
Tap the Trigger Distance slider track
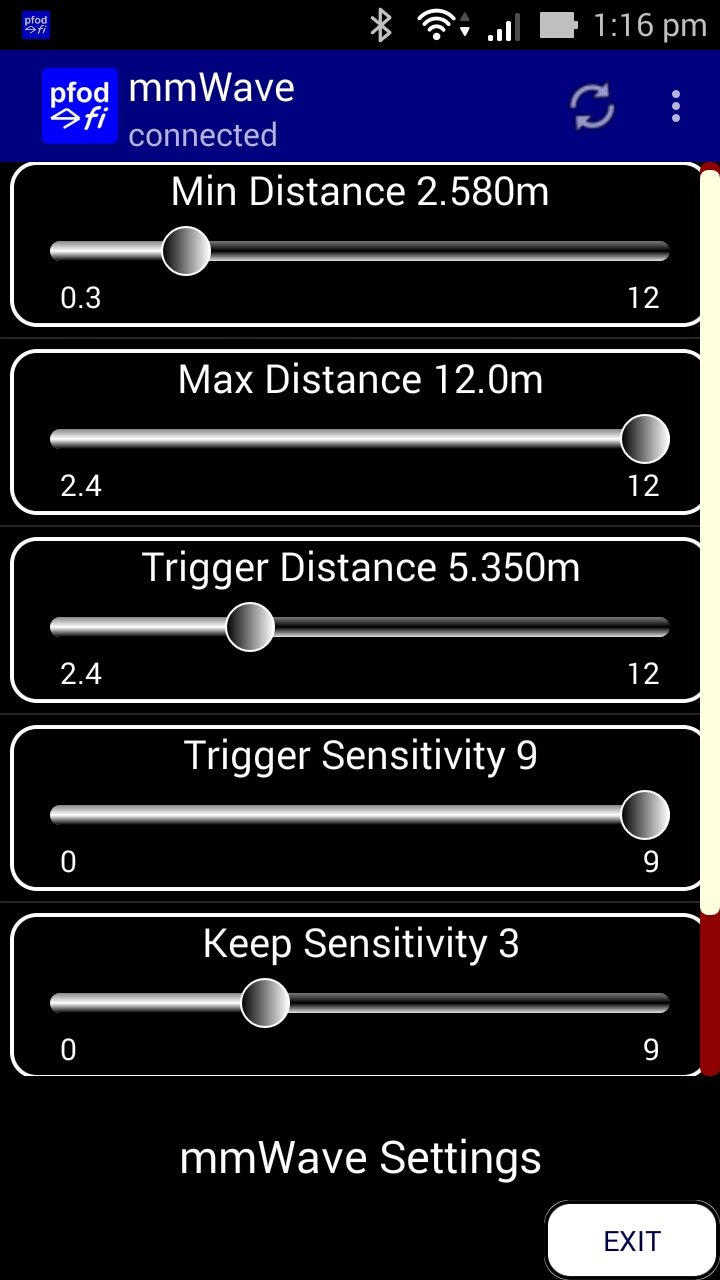360,627
